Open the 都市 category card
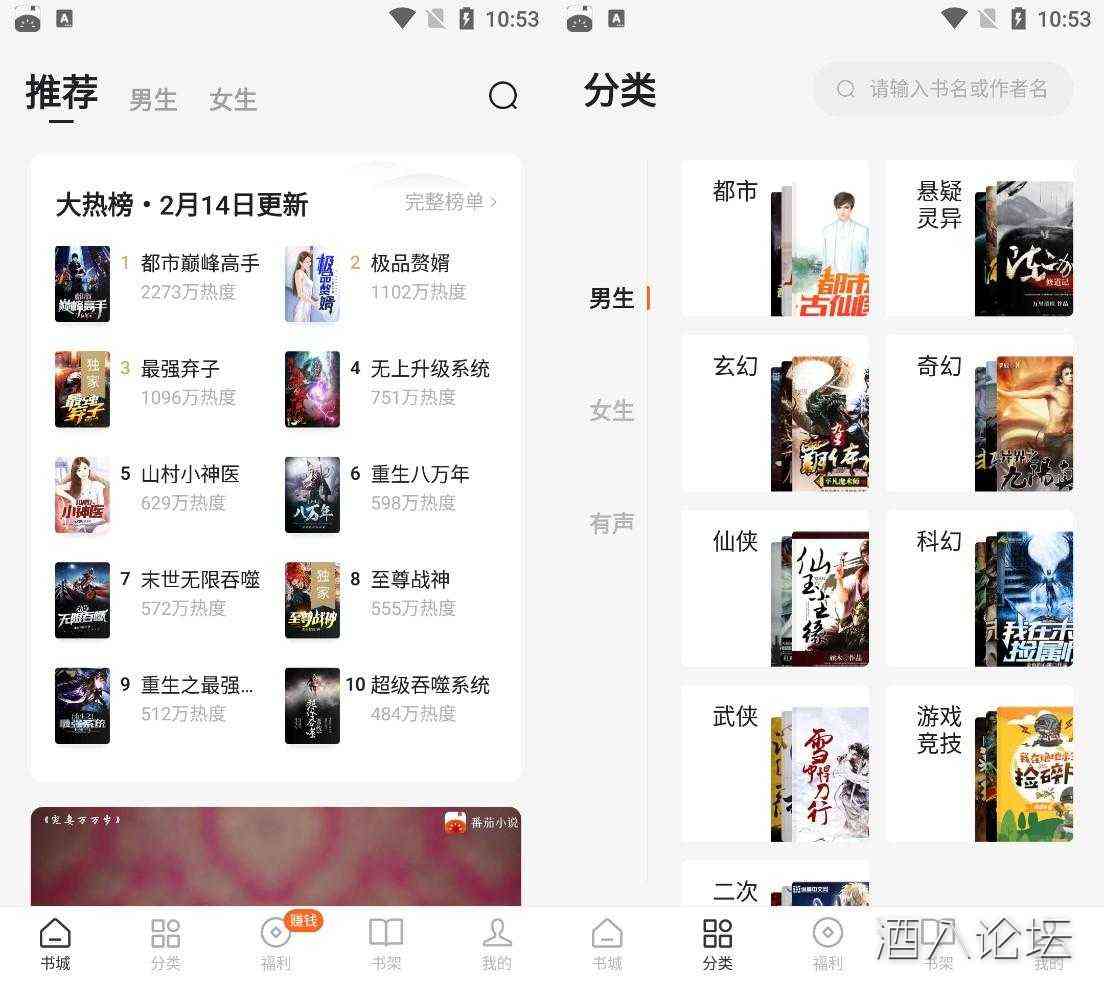1104x983 pixels. [775, 238]
